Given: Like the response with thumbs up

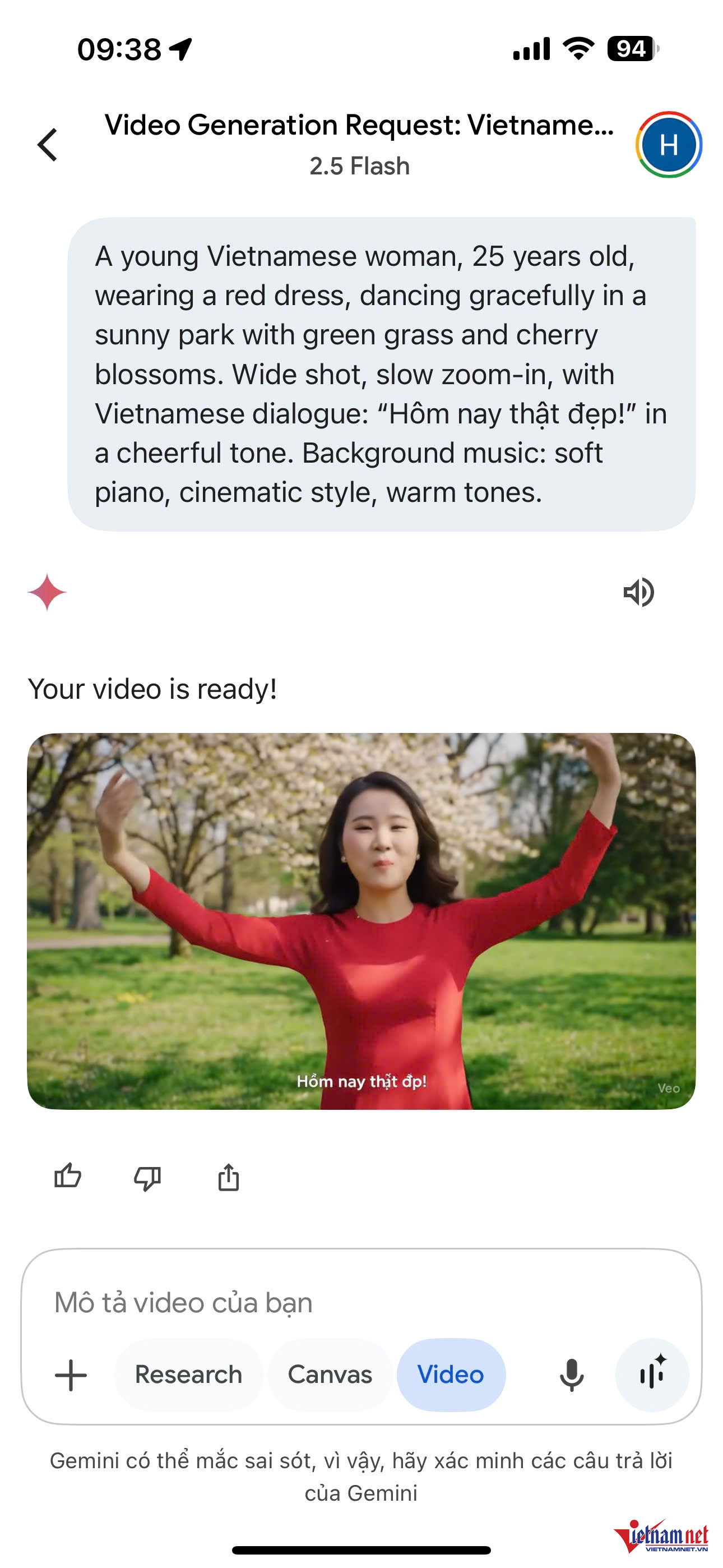Looking at the screenshot, I should tap(68, 1176).
